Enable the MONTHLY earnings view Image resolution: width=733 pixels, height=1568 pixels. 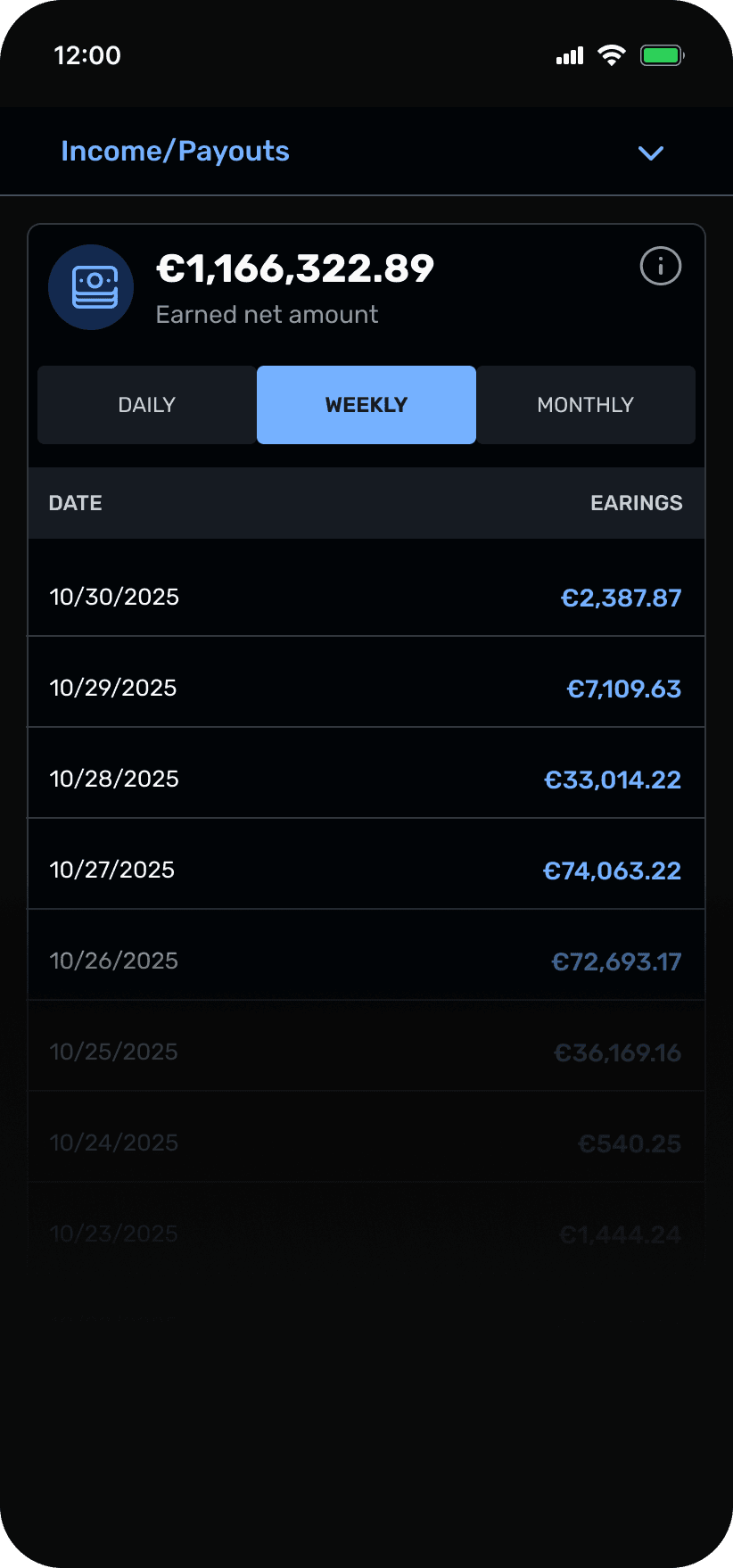(x=586, y=405)
